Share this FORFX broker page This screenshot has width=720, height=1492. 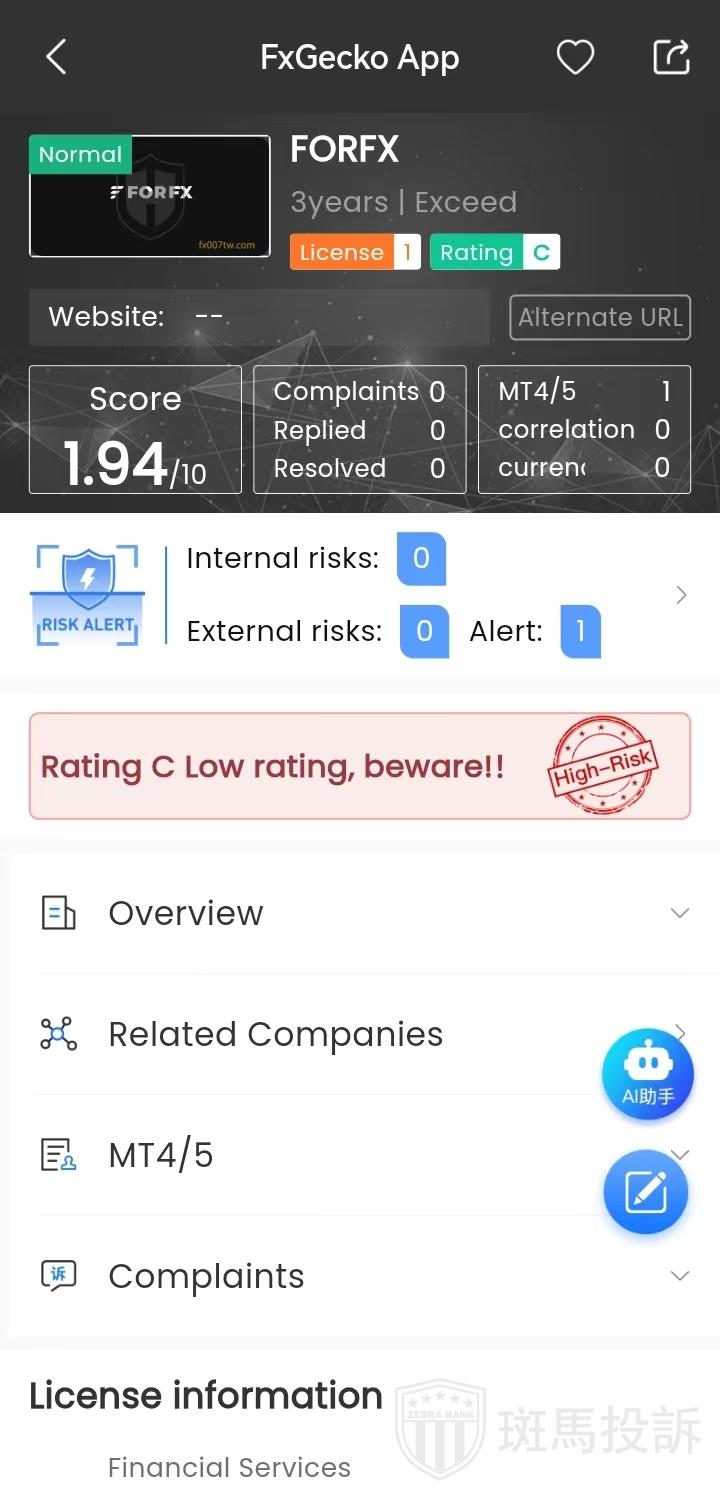point(671,57)
